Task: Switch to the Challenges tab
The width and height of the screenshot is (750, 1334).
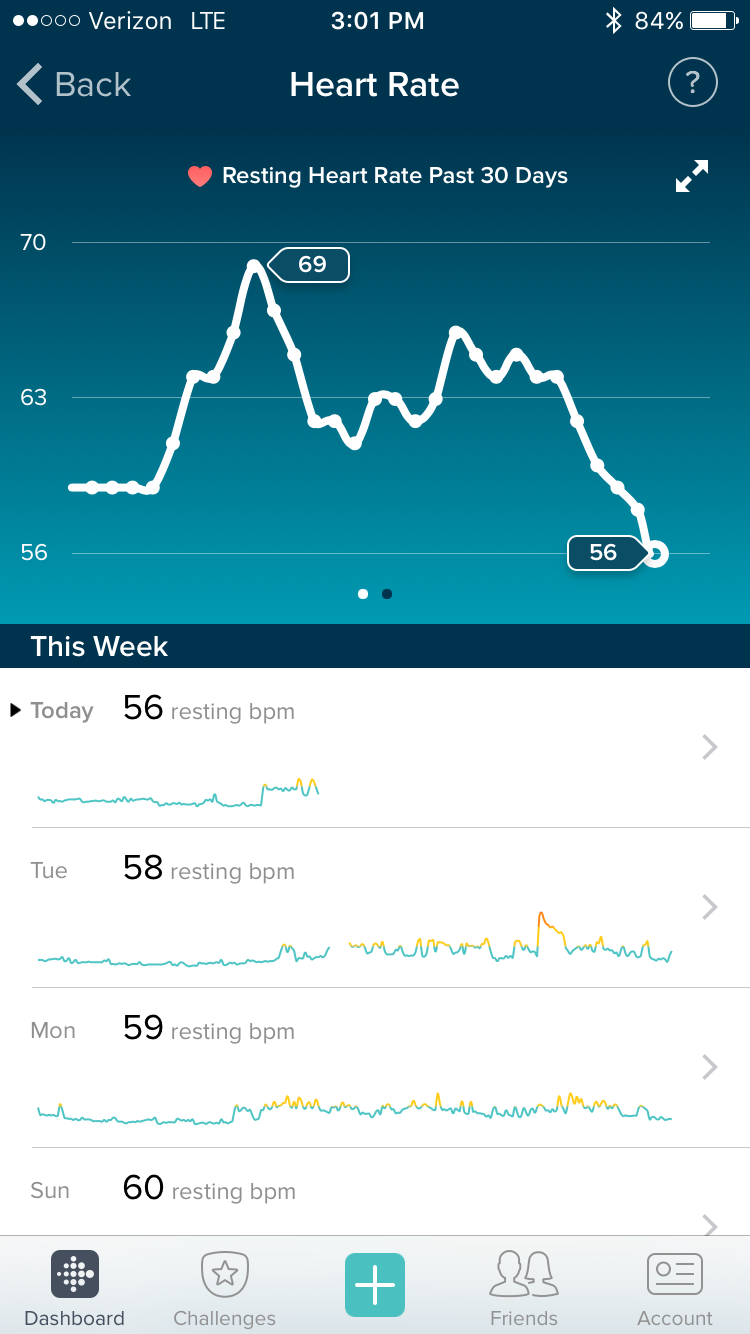Action: pyautogui.click(x=225, y=1289)
